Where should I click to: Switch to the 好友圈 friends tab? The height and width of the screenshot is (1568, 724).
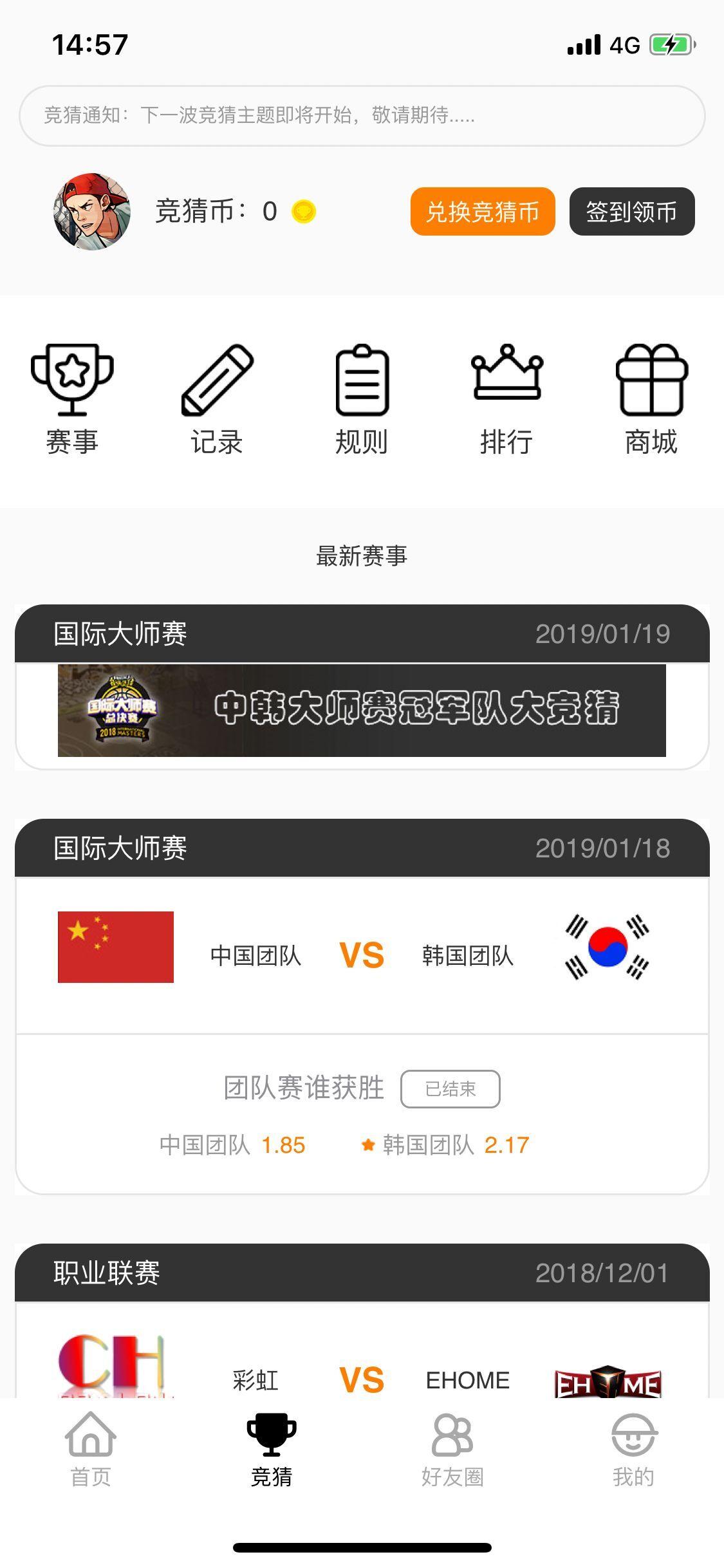click(452, 1450)
